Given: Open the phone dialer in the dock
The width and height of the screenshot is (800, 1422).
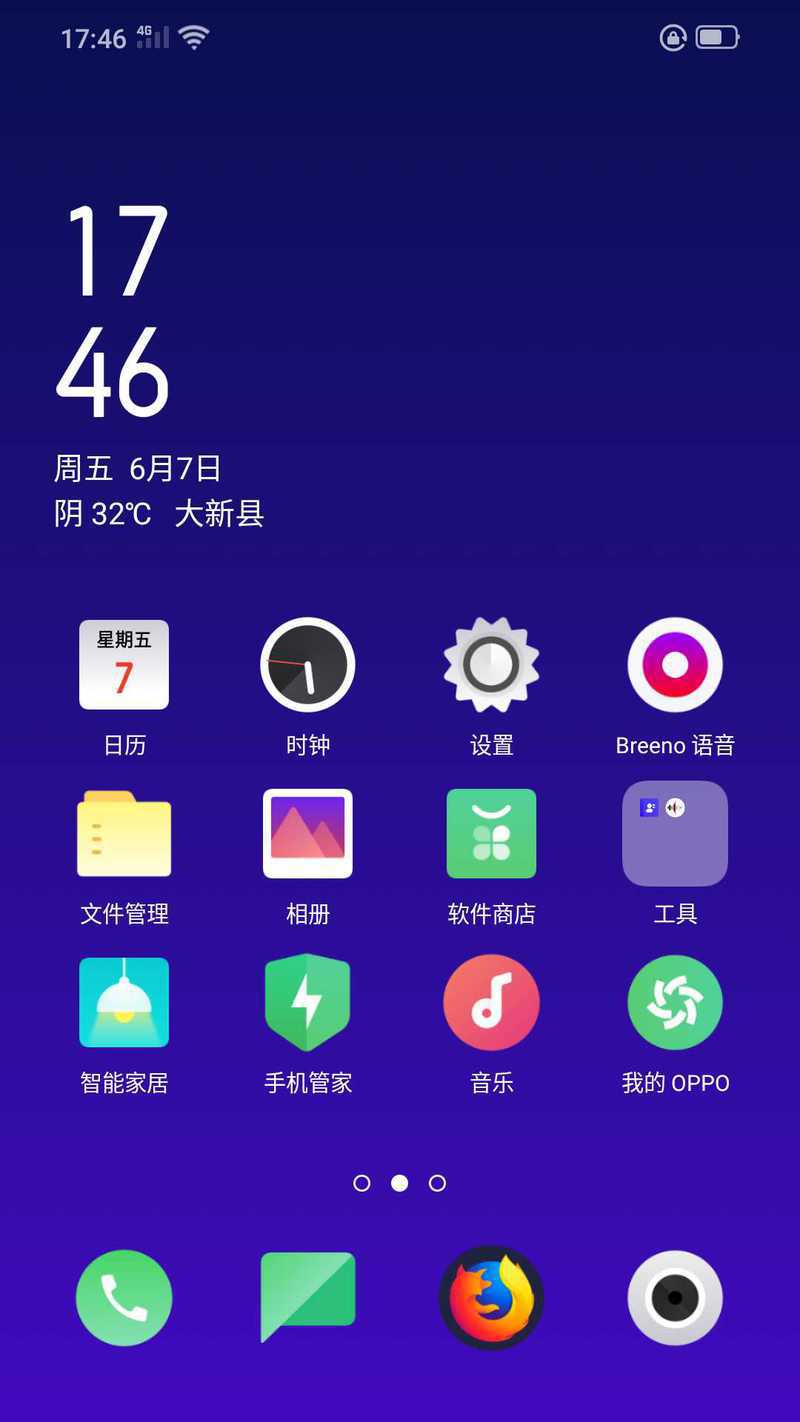Looking at the screenshot, I should tap(124, 1298).
